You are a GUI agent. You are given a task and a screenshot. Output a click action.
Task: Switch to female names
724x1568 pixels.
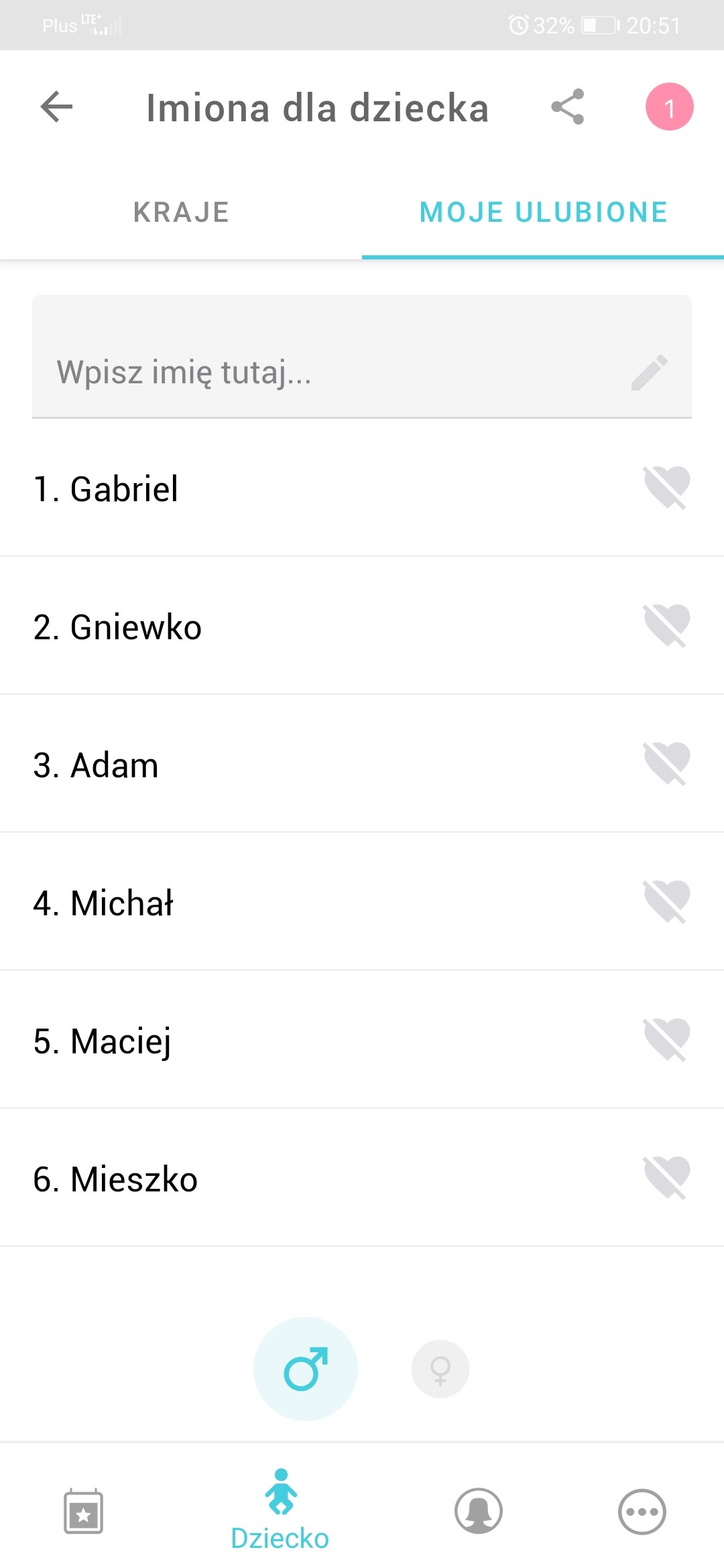pos(440,1369)
